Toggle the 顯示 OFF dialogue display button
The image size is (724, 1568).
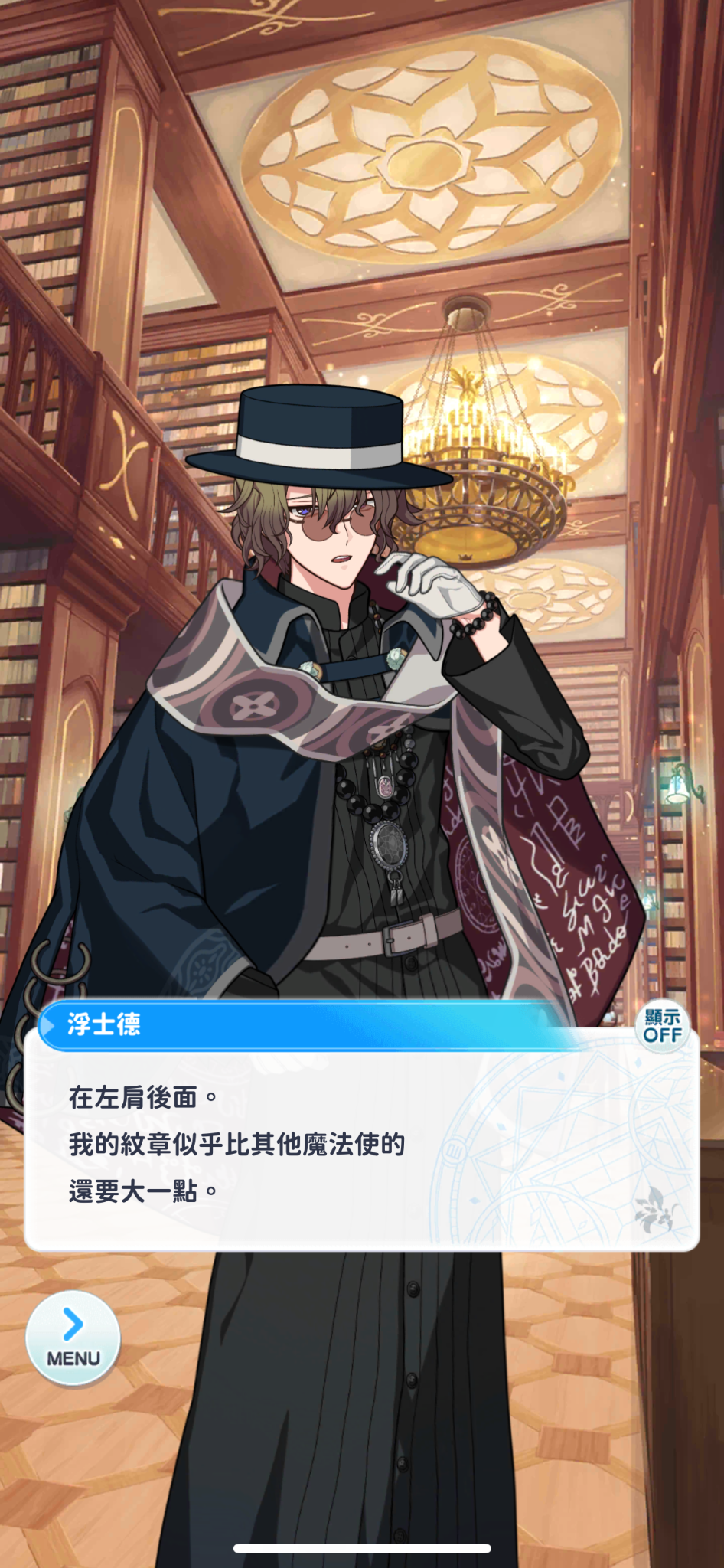(662, 1026)
